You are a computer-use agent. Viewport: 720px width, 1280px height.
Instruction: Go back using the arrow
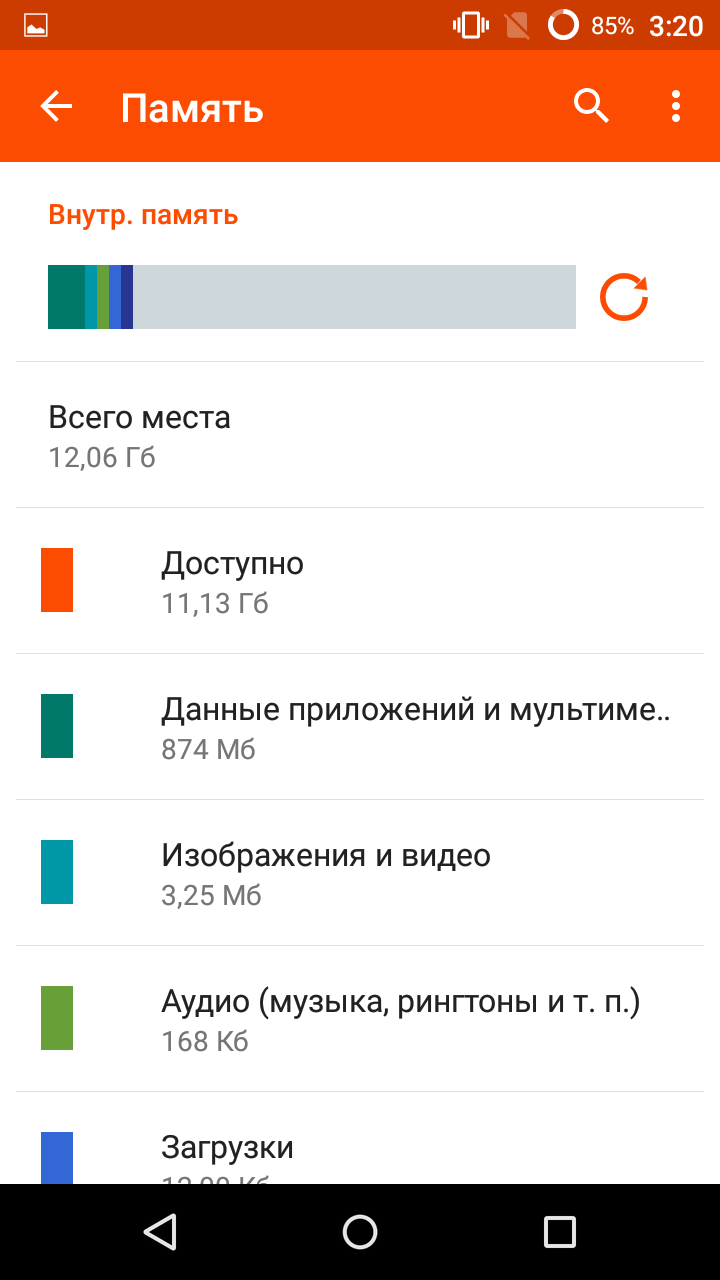(x=57, y=106)
